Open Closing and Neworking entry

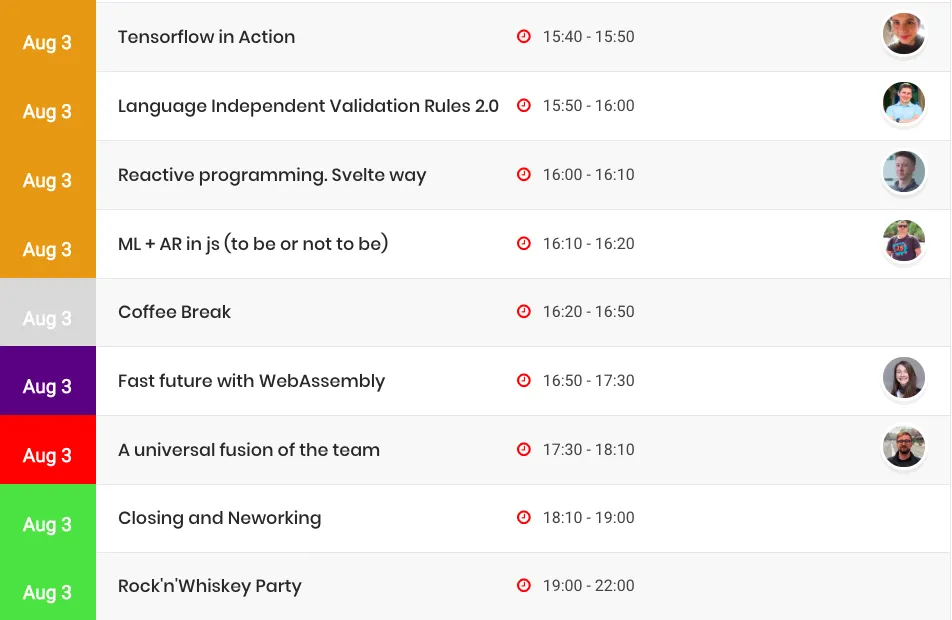pyautogui.click(x=219, y=518)
